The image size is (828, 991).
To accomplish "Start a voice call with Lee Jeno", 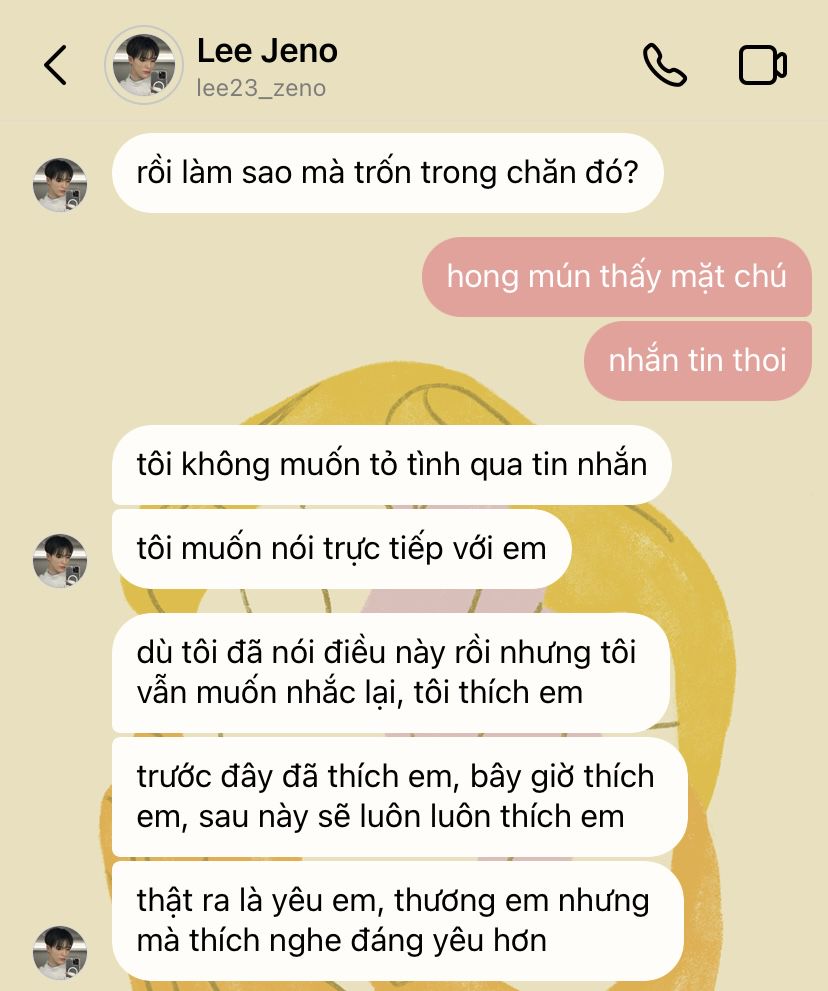I will [x=664, y=66].
